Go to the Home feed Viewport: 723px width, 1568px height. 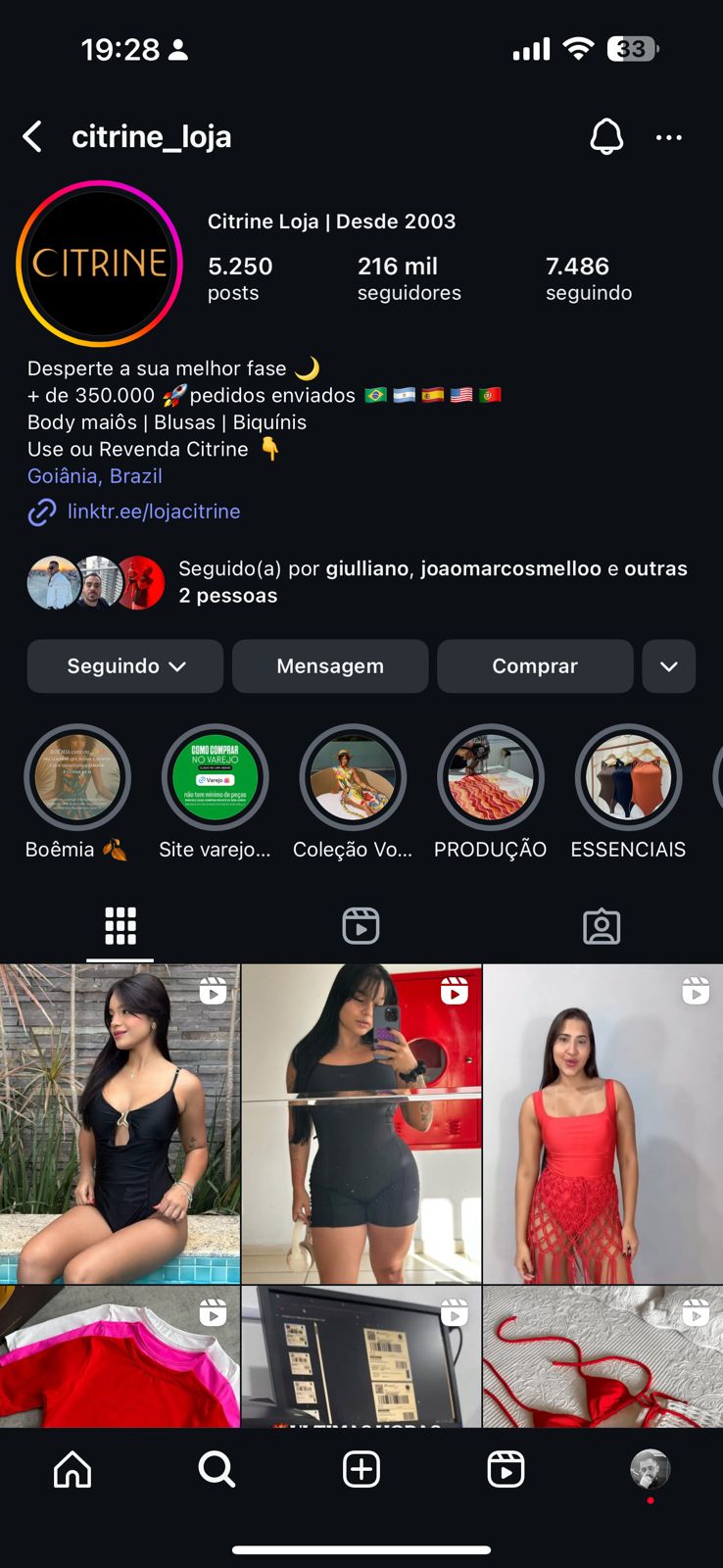(72, 1469)
